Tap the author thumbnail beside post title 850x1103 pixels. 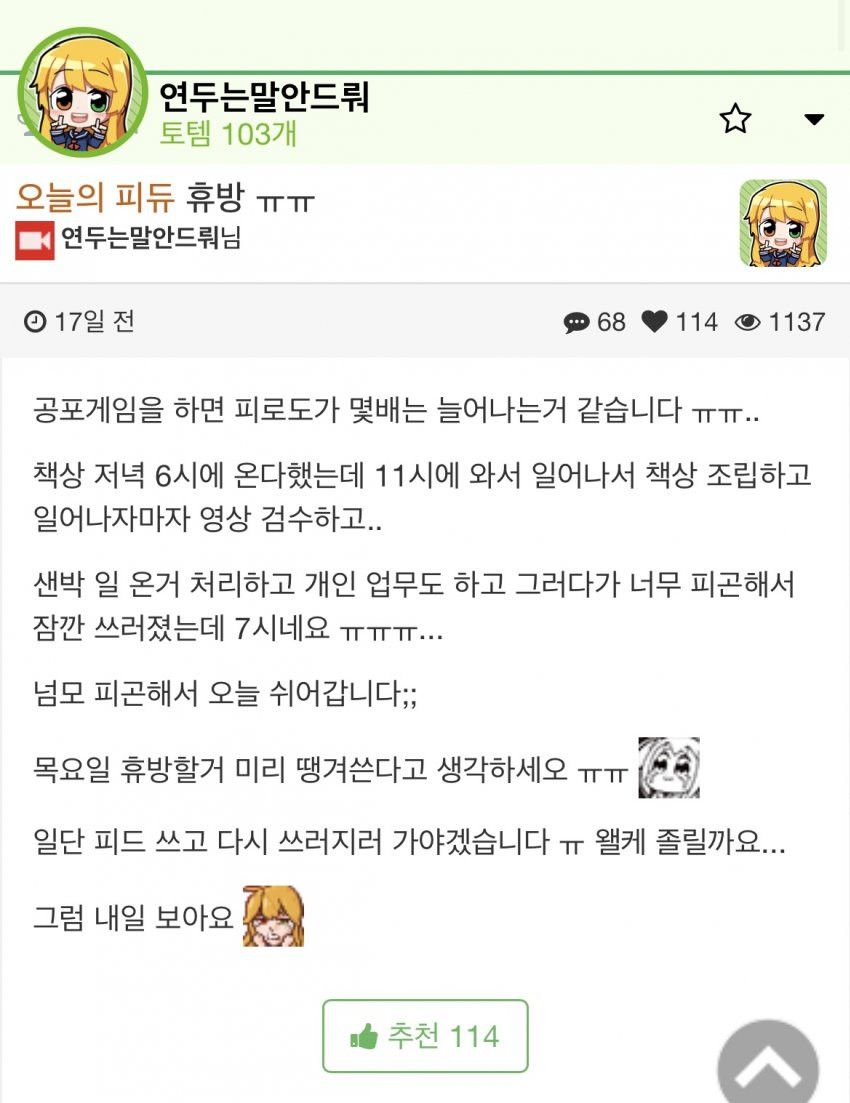(x=783, y=224)
